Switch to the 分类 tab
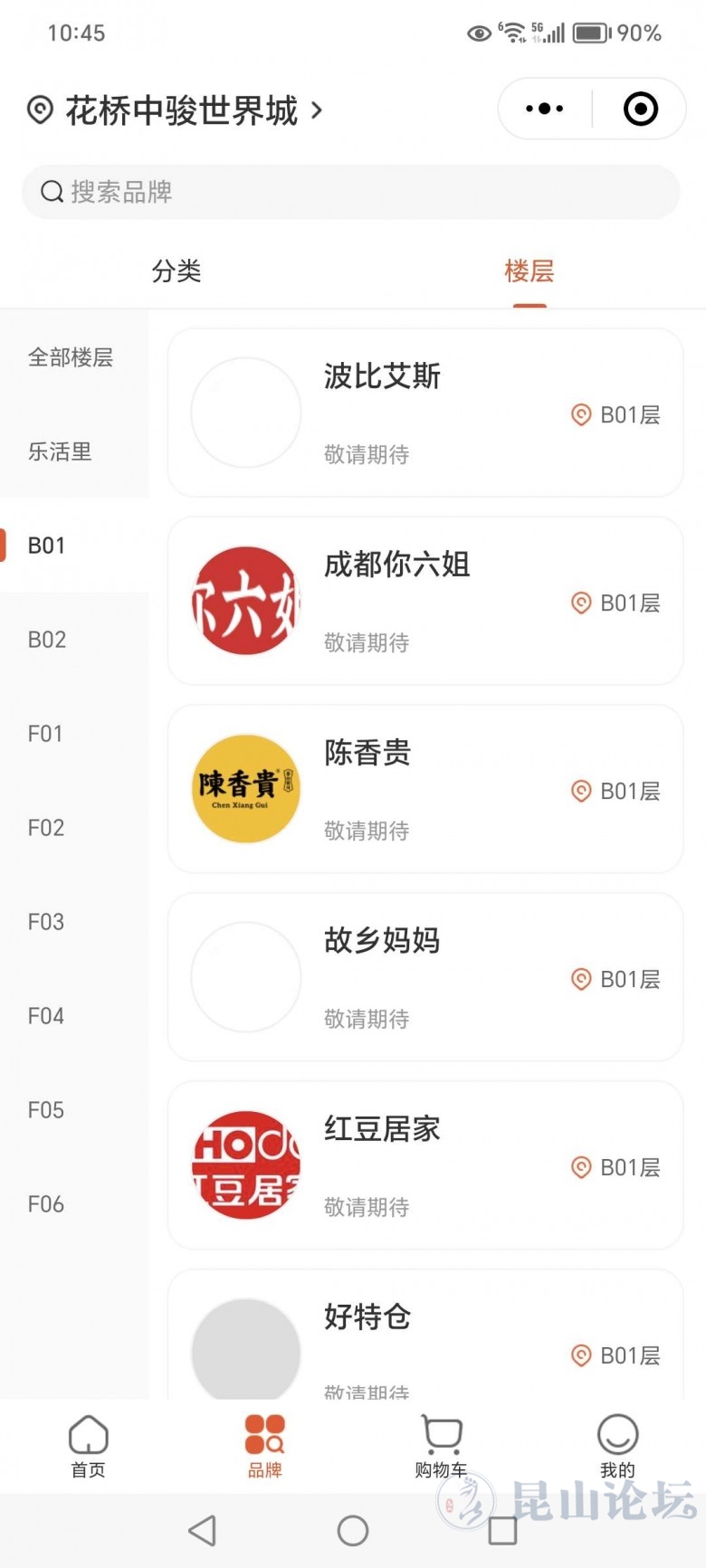This screenshot has width=706, height=1568. point(176,271)
